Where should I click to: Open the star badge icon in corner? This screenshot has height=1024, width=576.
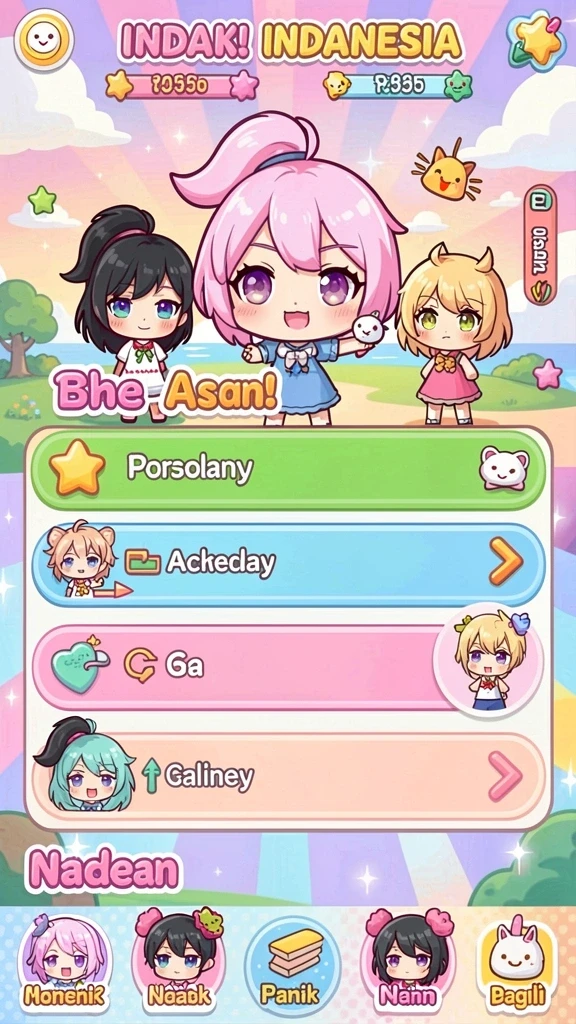tap(536, 40)
